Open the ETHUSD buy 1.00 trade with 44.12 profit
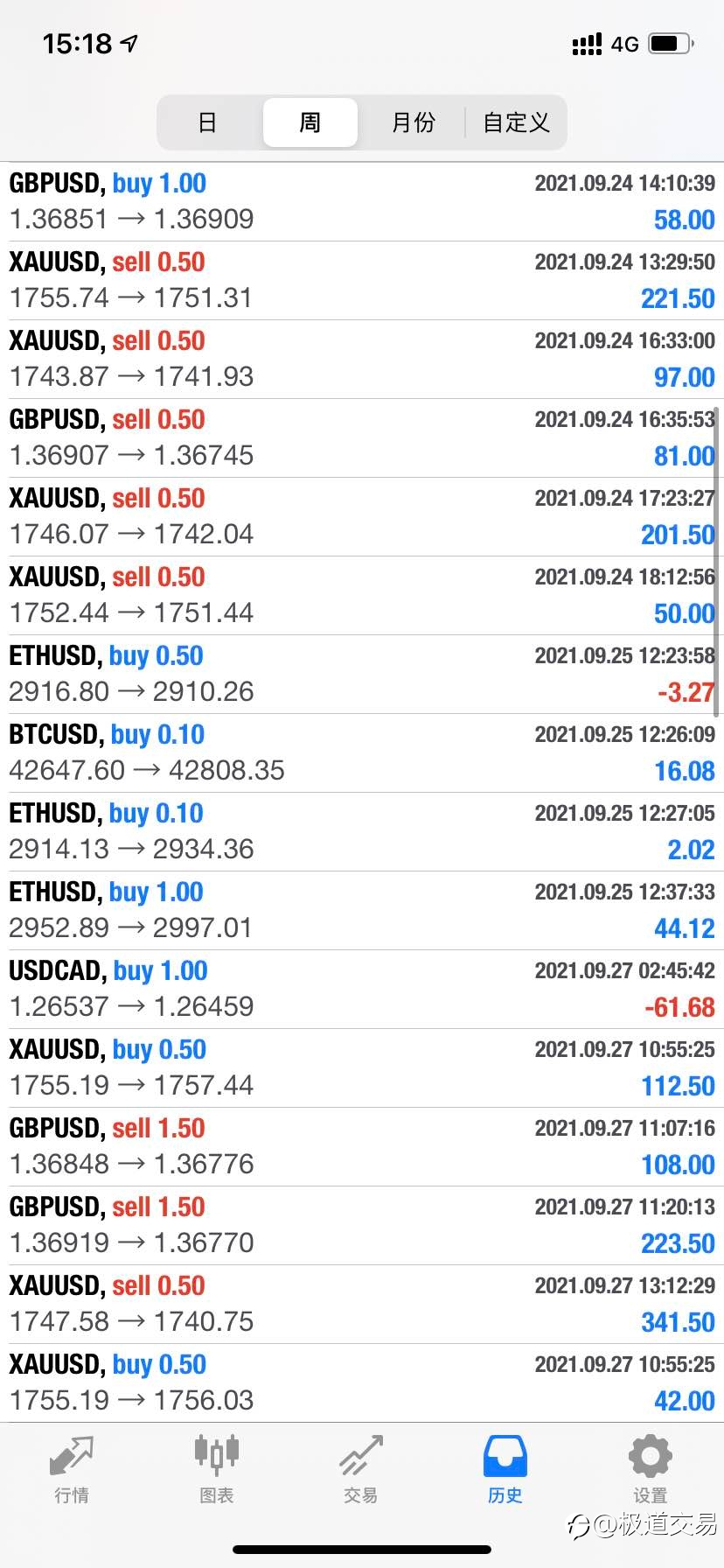Image resolution: width=724 pixels, height=1568 pixels. [362, 911]
